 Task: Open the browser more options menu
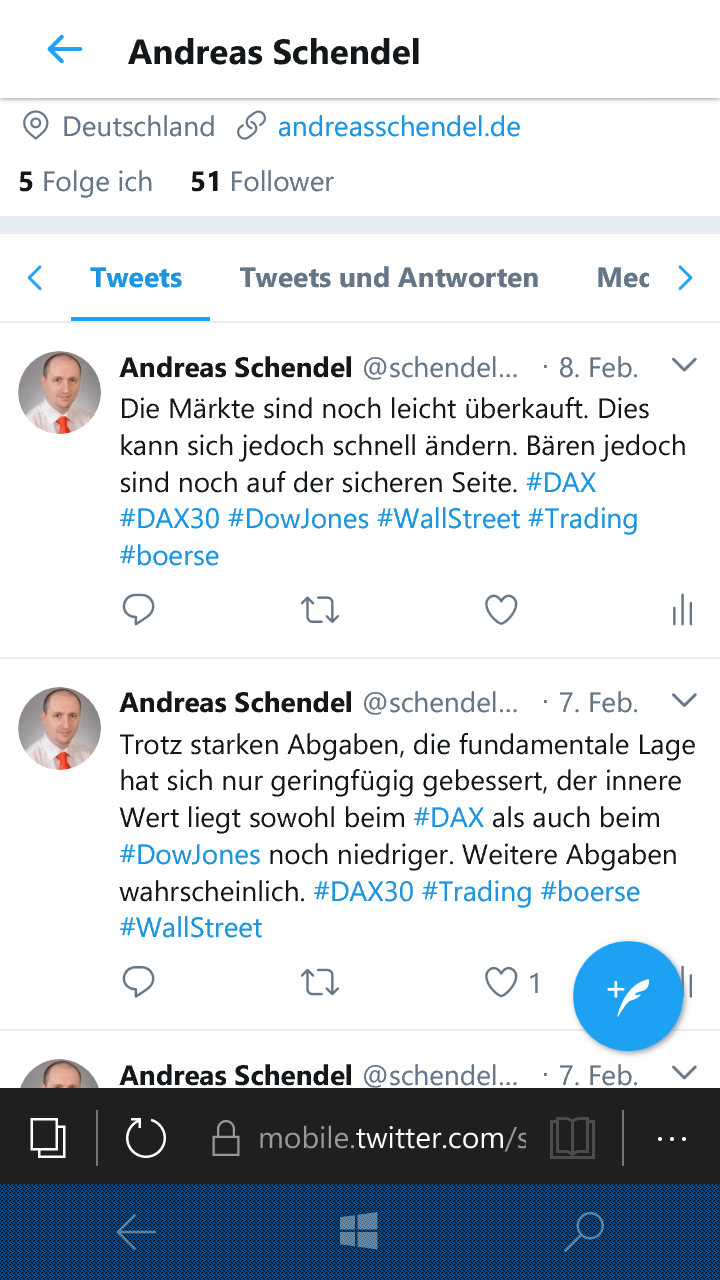click(671, 1137)
